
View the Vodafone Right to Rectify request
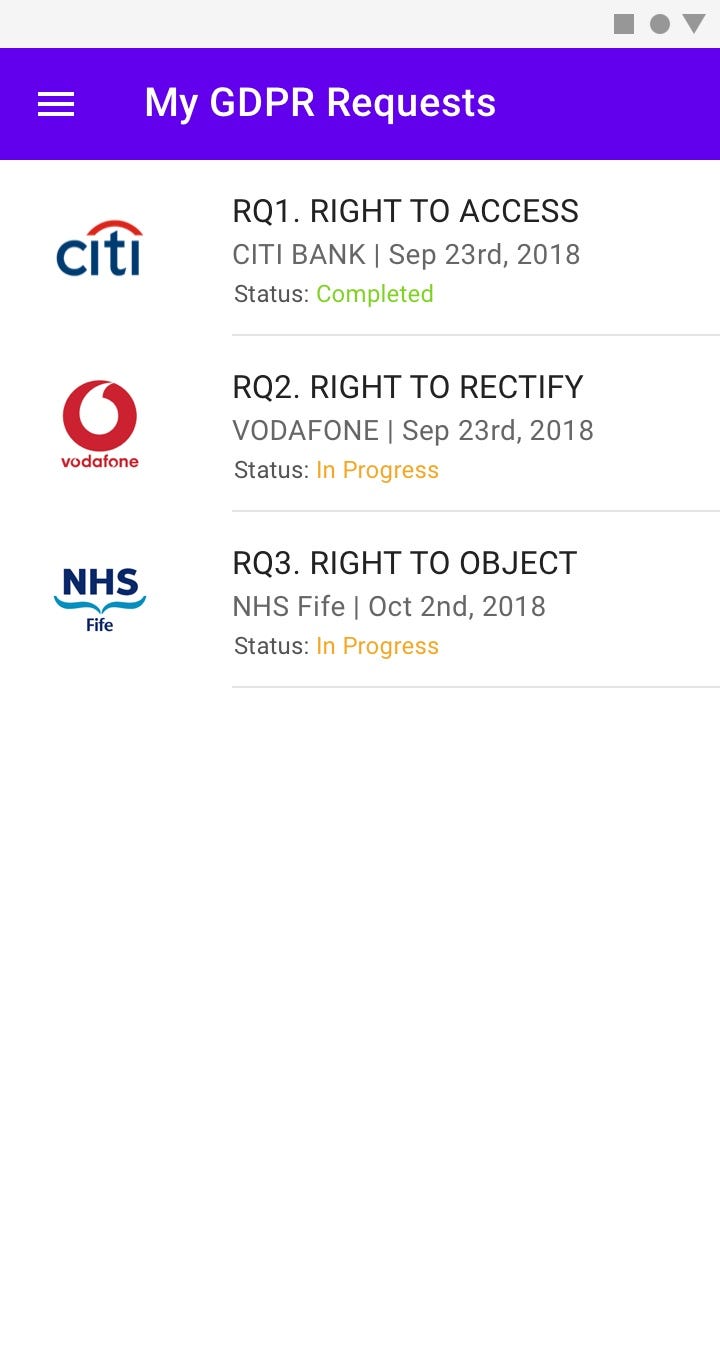pos(360,424)
